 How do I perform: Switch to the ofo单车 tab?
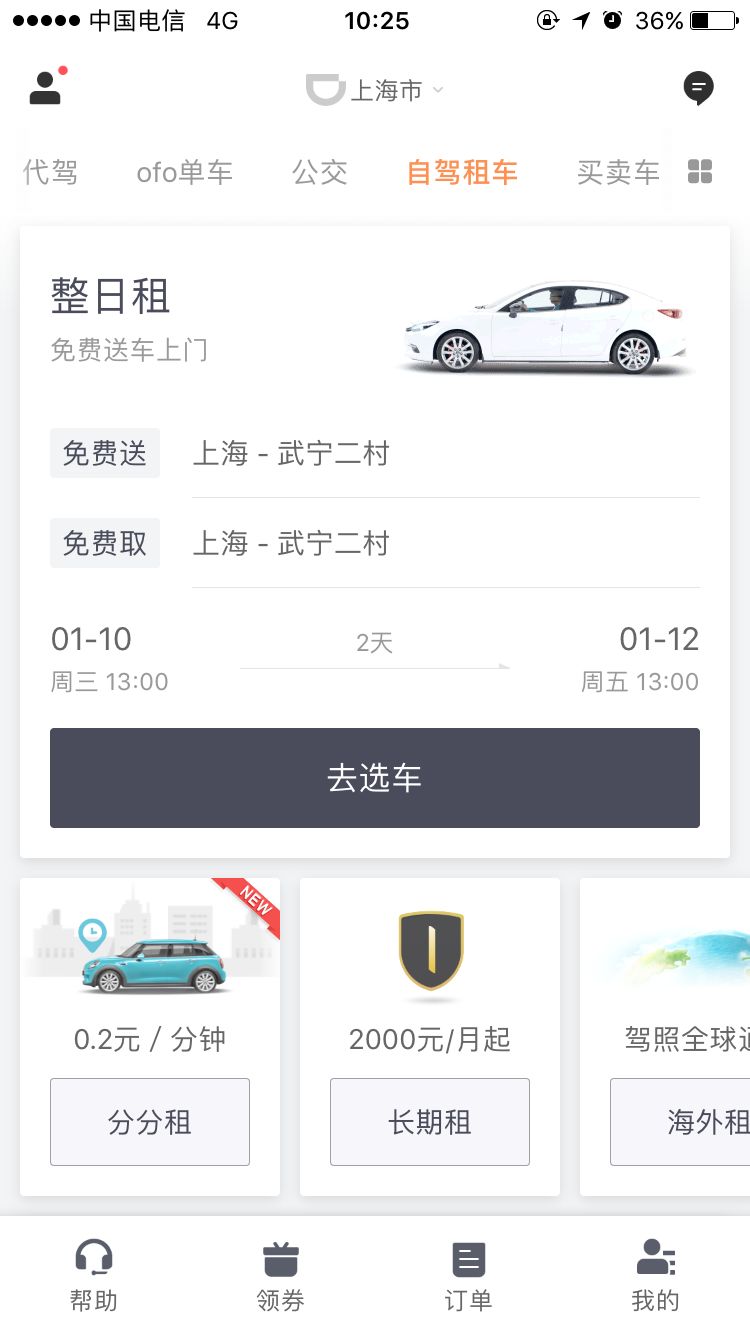click(184, 172)
